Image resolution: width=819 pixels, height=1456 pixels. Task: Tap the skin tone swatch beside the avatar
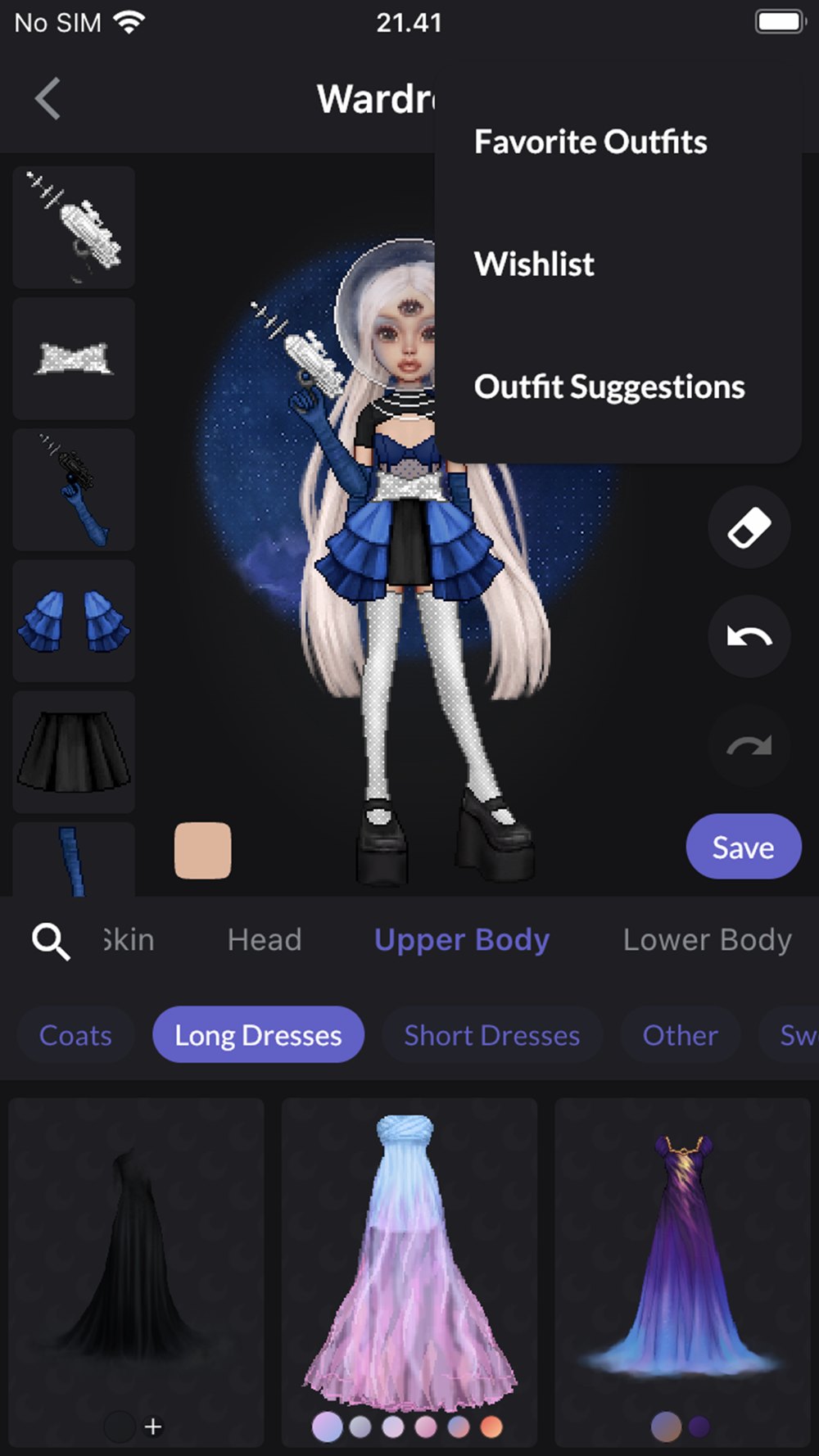pyautogui.click(x=203, y=852)
